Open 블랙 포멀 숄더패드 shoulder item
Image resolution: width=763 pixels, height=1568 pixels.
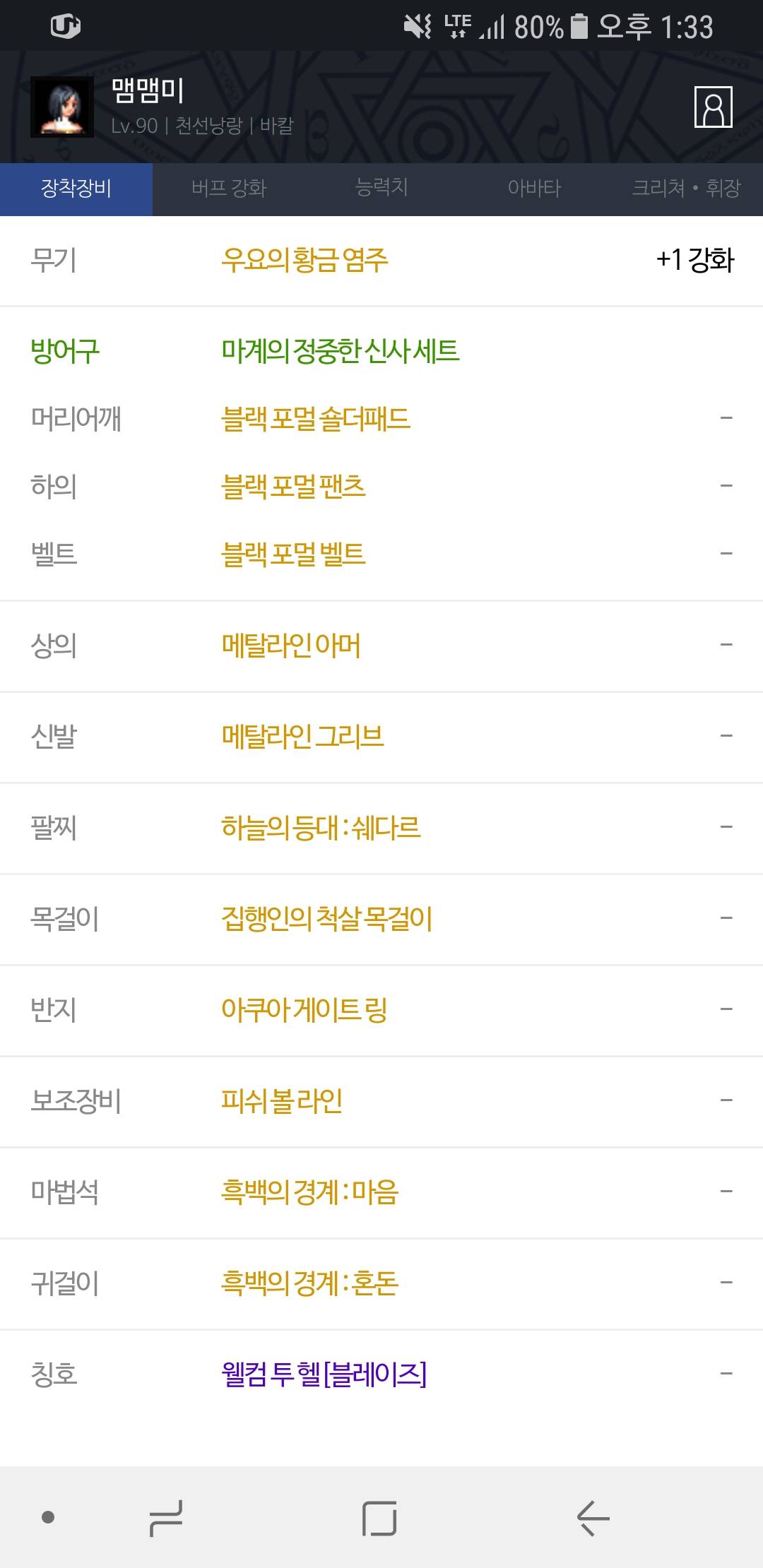click(381, 418)
